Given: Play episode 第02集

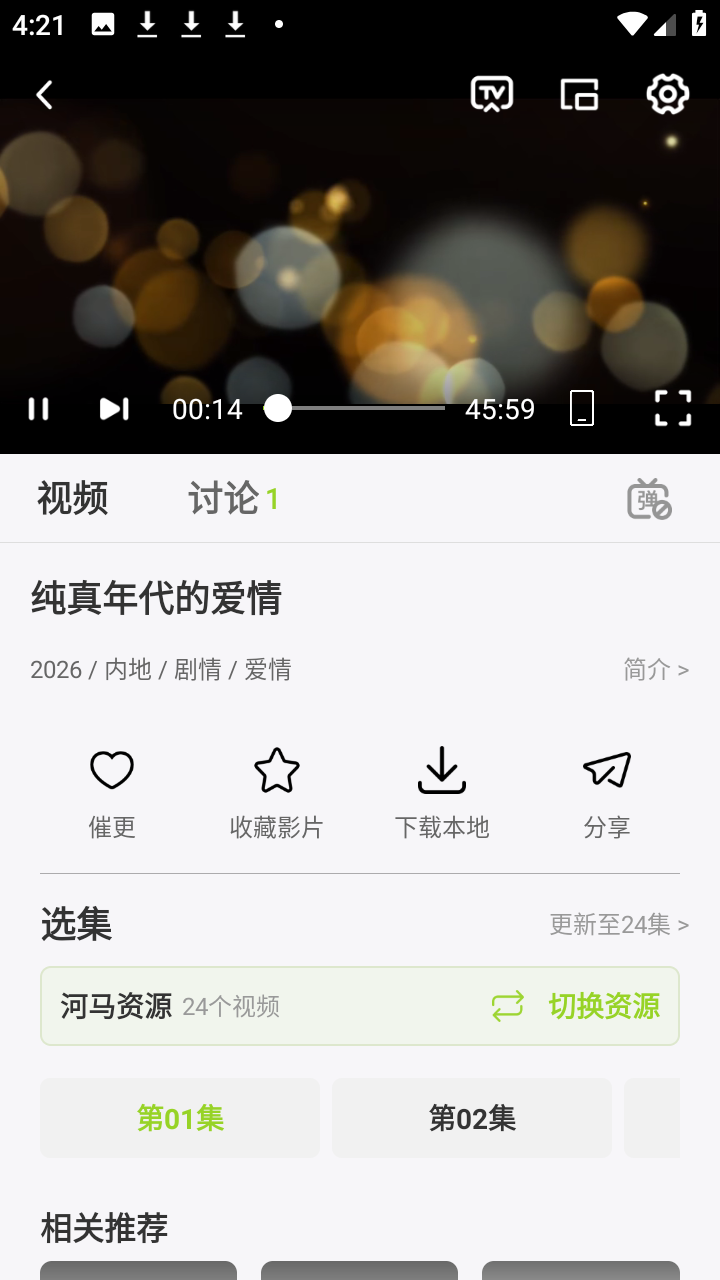Looking at the screenshot, I should (x=472, y=1118).
